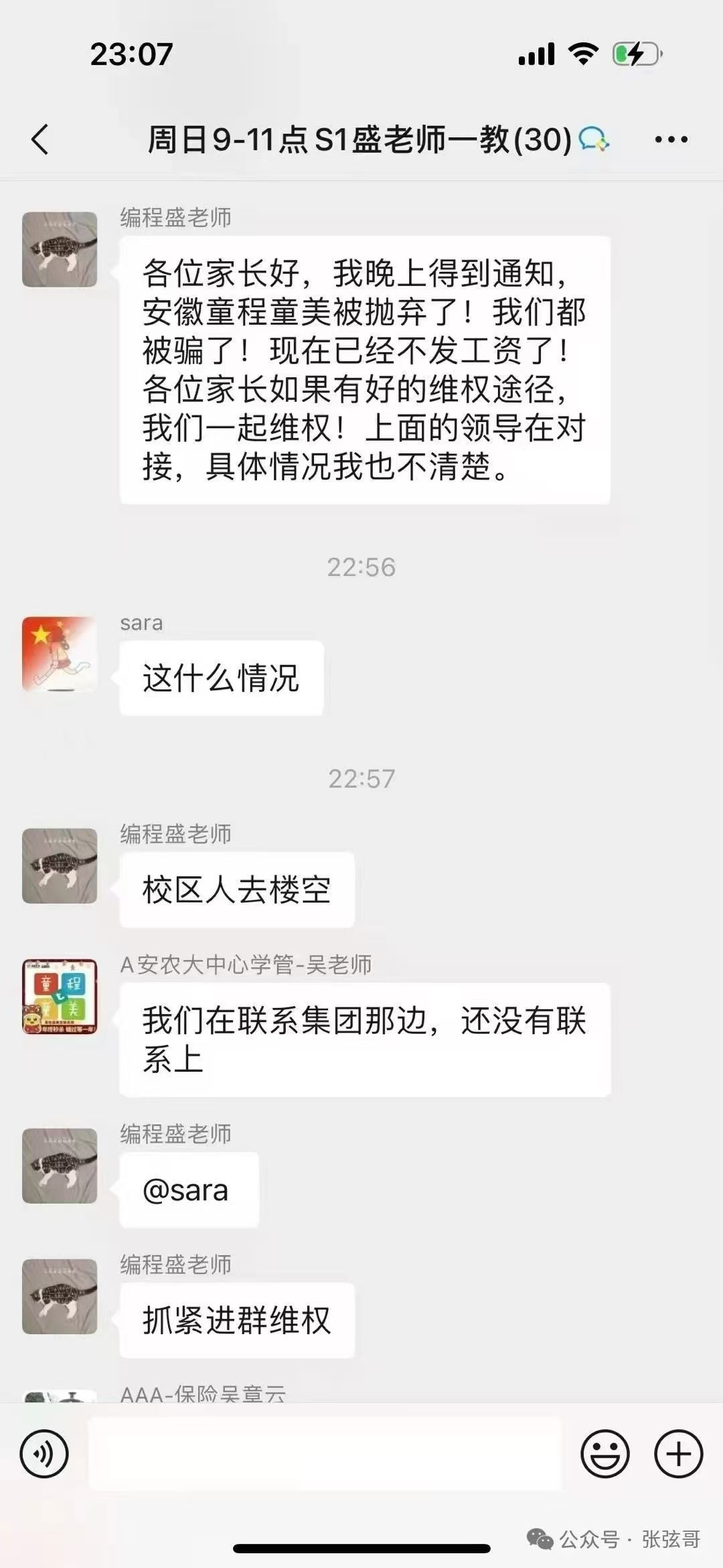The image size is (723, 1568).
Task: Open the plus attachments menu
Action: 678,1454
